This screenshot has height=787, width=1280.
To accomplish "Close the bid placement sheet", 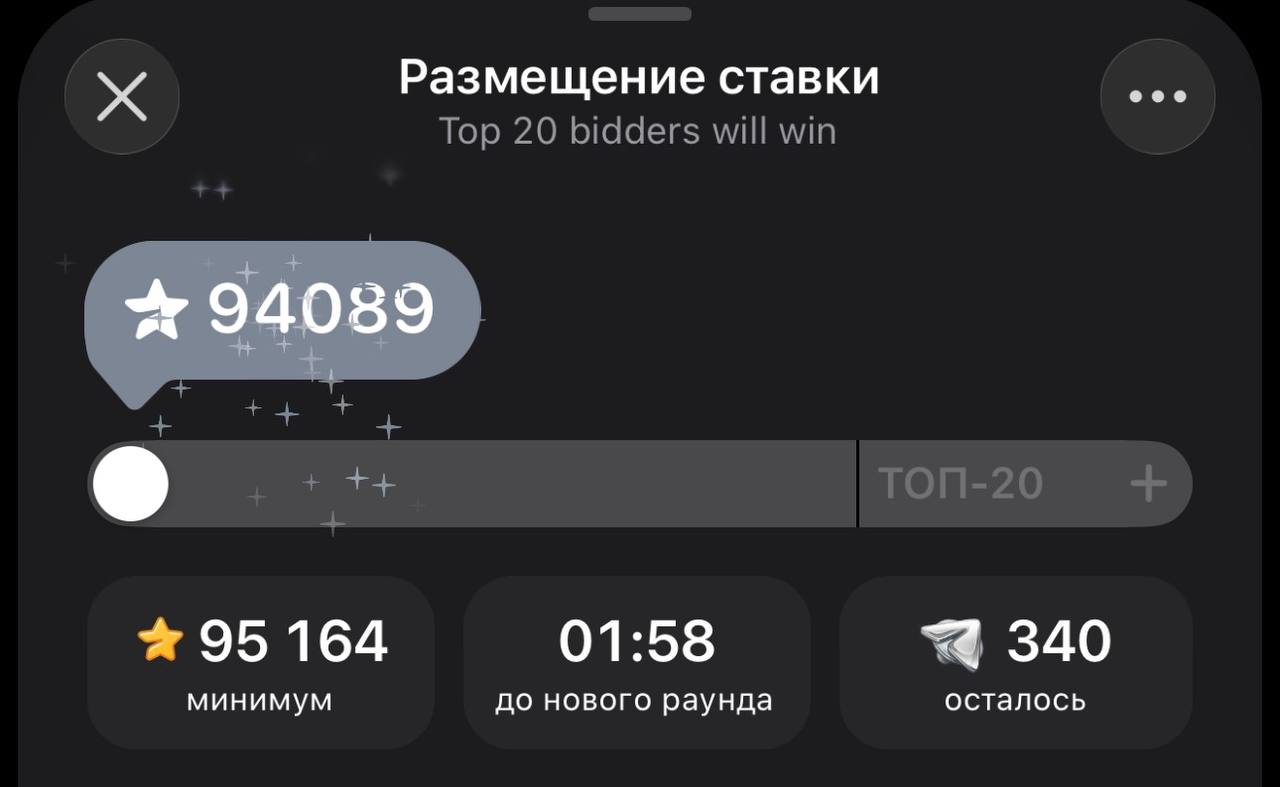I will coord(122,97).
